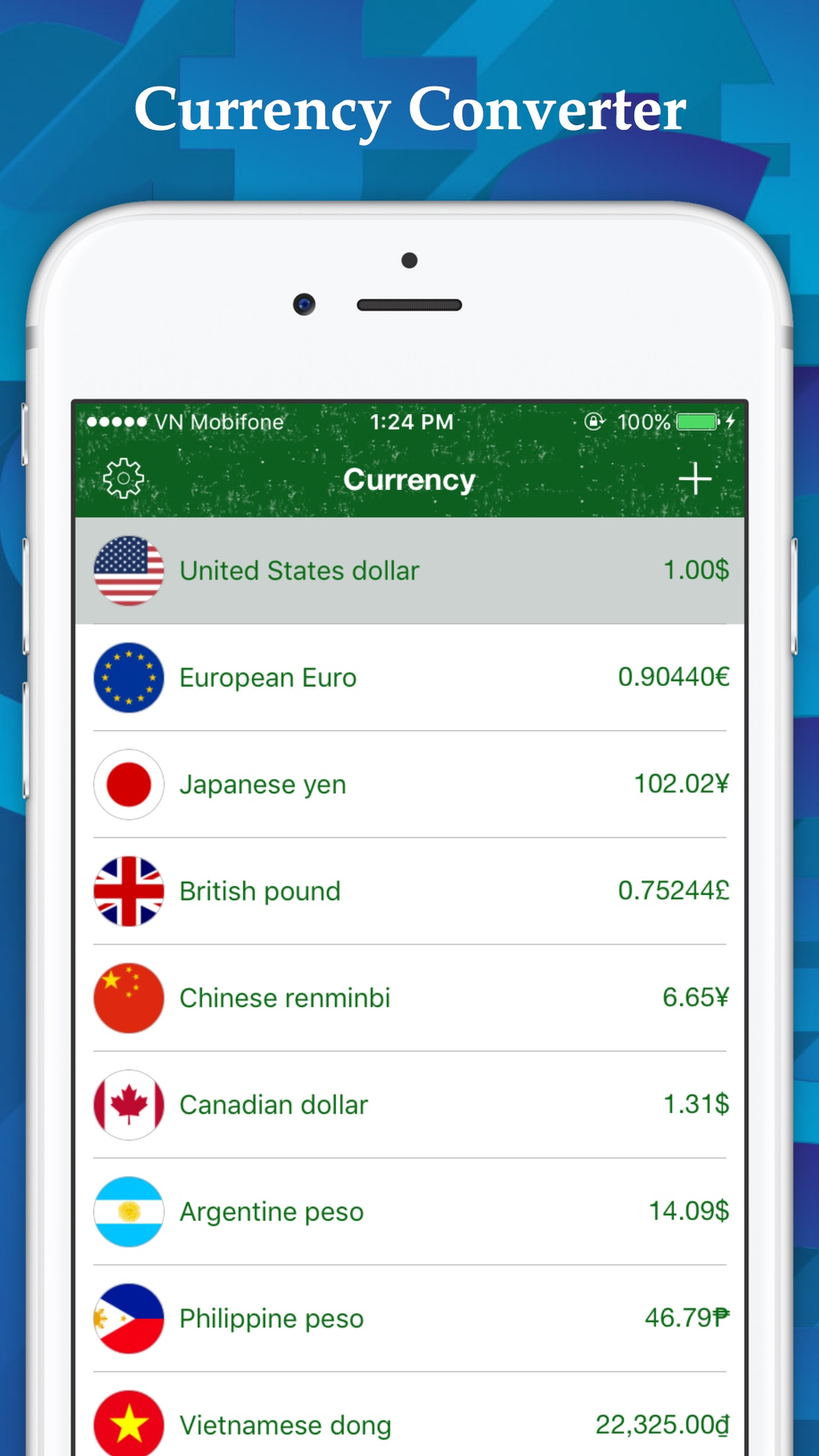Click the 1.00$ value for United States dollar
This screenshot has height=1456, width=819.
tap(695, 570)
